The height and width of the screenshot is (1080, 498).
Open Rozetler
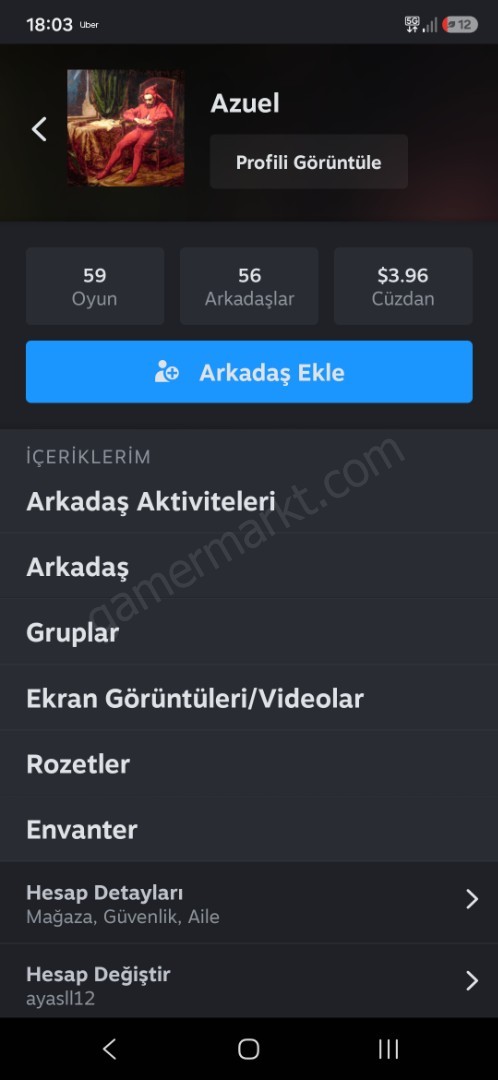click(x=249, y=763)
